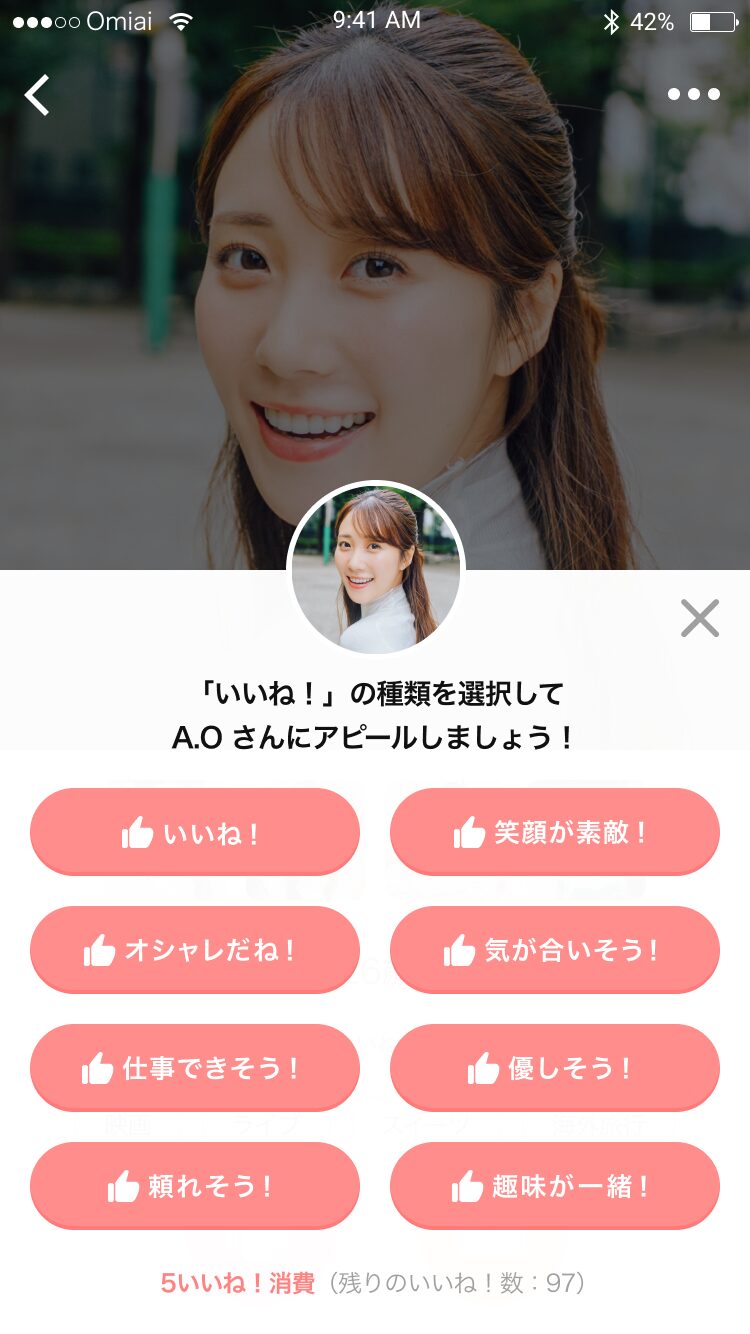
Task: Select the オシャレだね！ compliment button
Action: coord(195,950)
